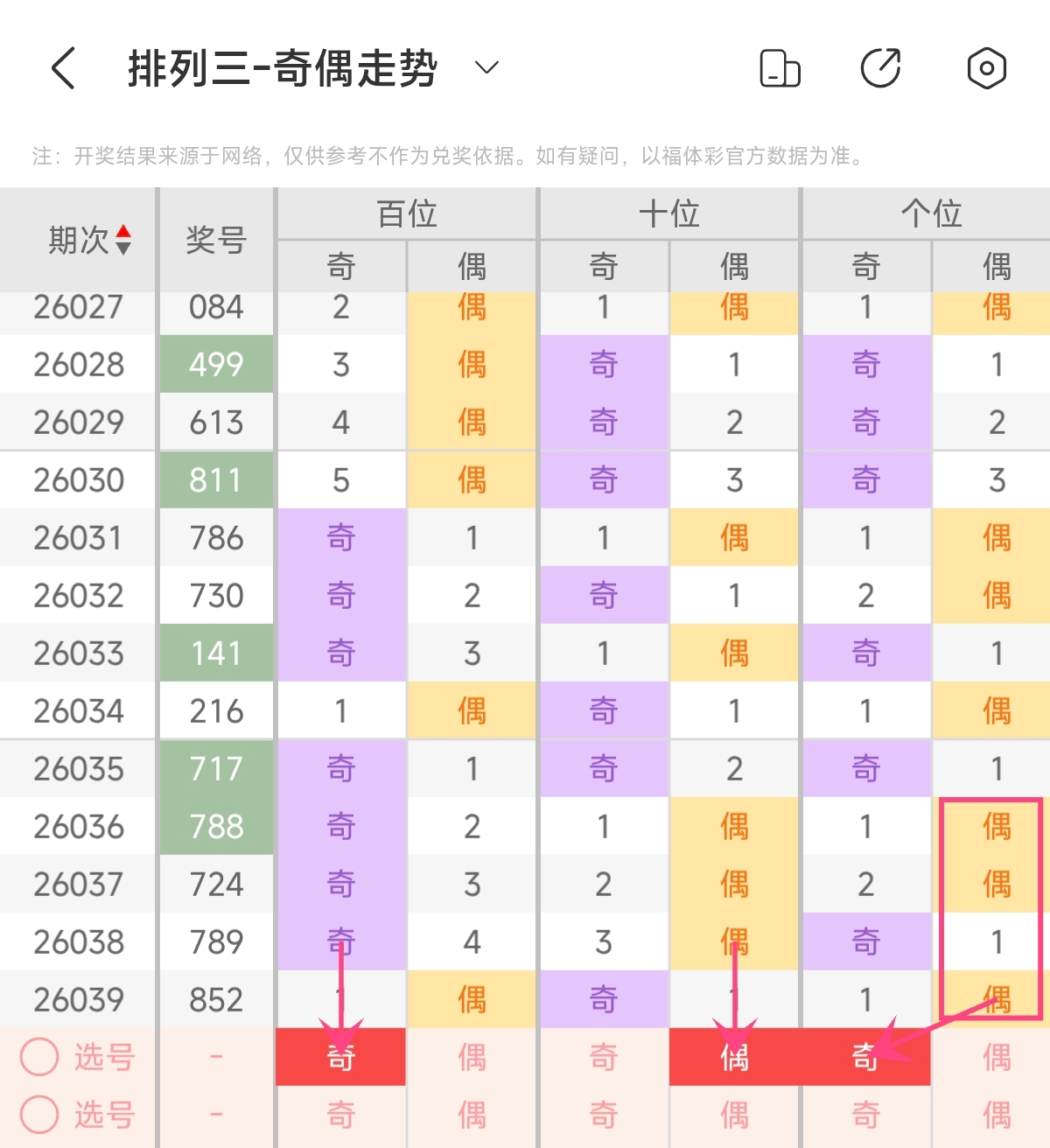Open the hexagon settings icon
Viewport: 1050px width, 1148px height.
tap(986, 68)
